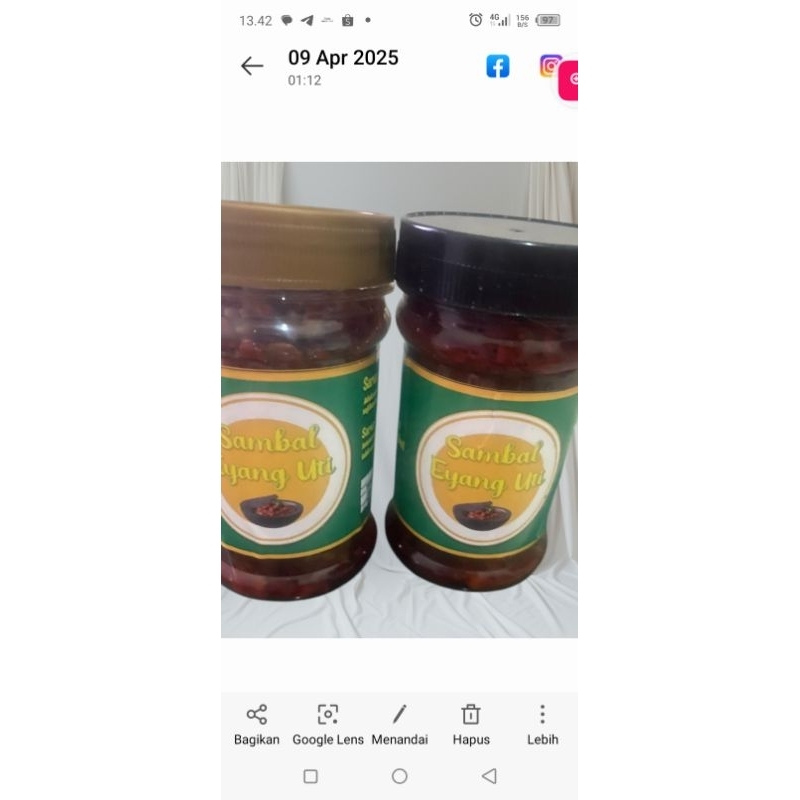Go to home screen via navigation bar

[x=399, y=776]
